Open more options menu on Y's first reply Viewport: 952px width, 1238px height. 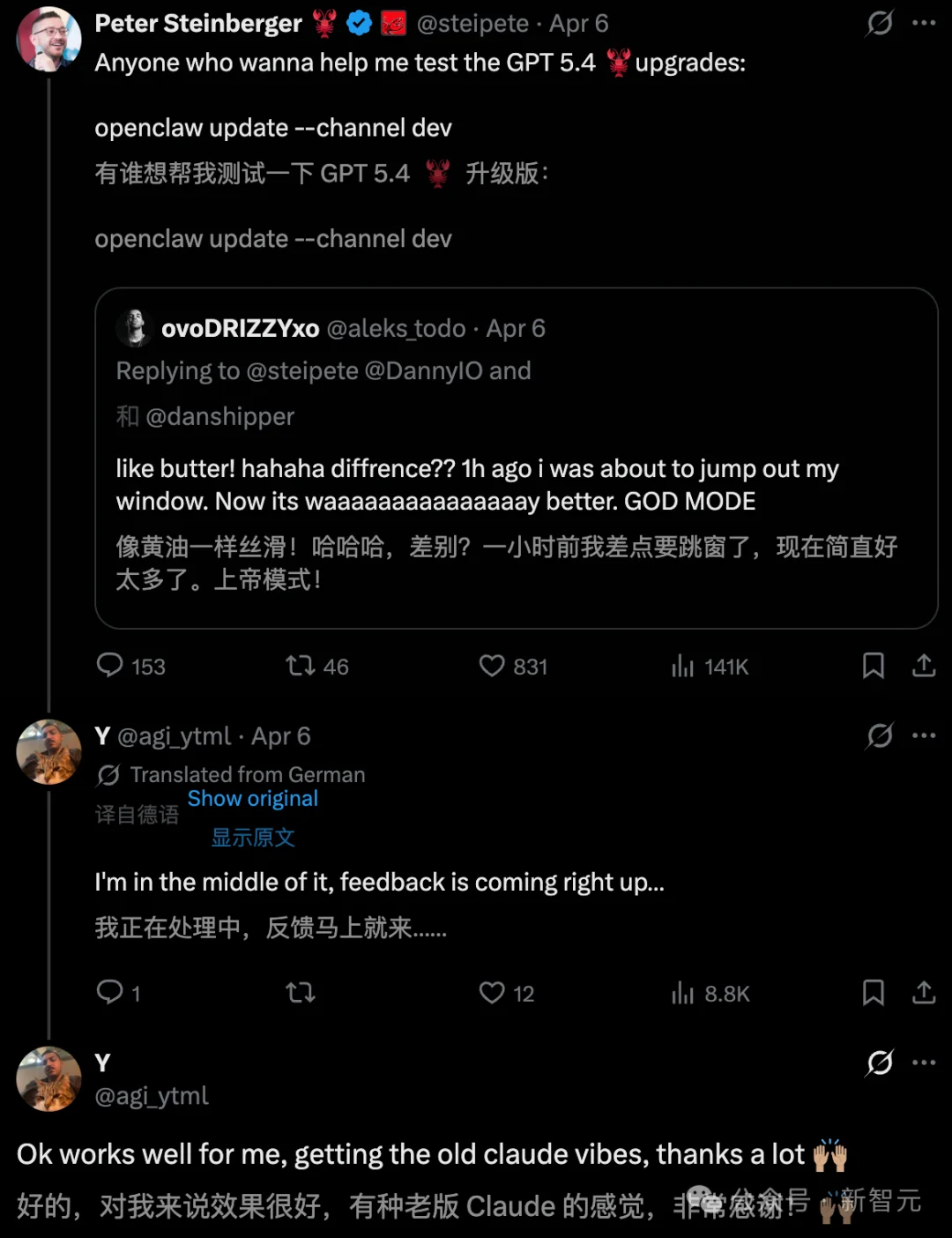click(x=924, y=735)
